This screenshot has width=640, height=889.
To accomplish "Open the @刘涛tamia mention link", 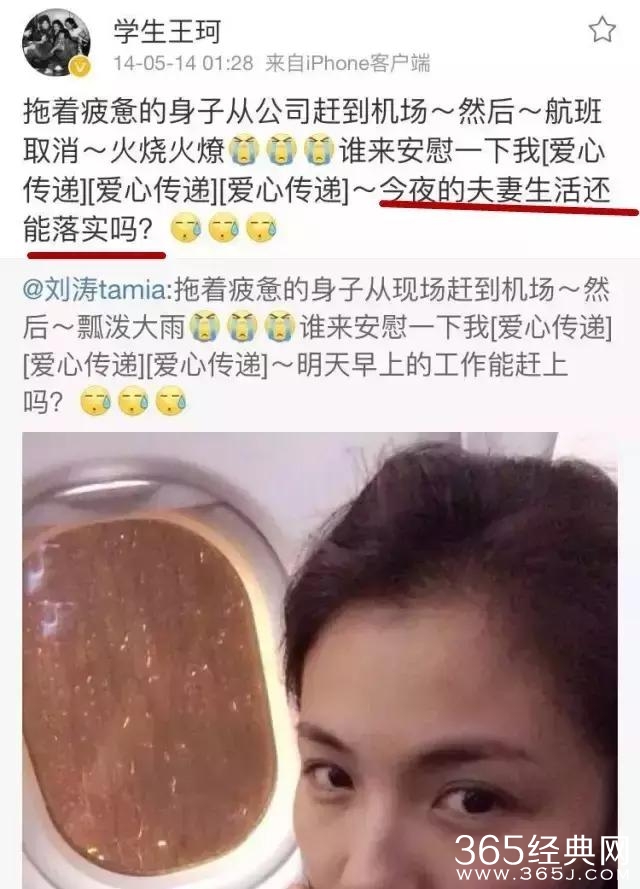I will click(96, 291).
